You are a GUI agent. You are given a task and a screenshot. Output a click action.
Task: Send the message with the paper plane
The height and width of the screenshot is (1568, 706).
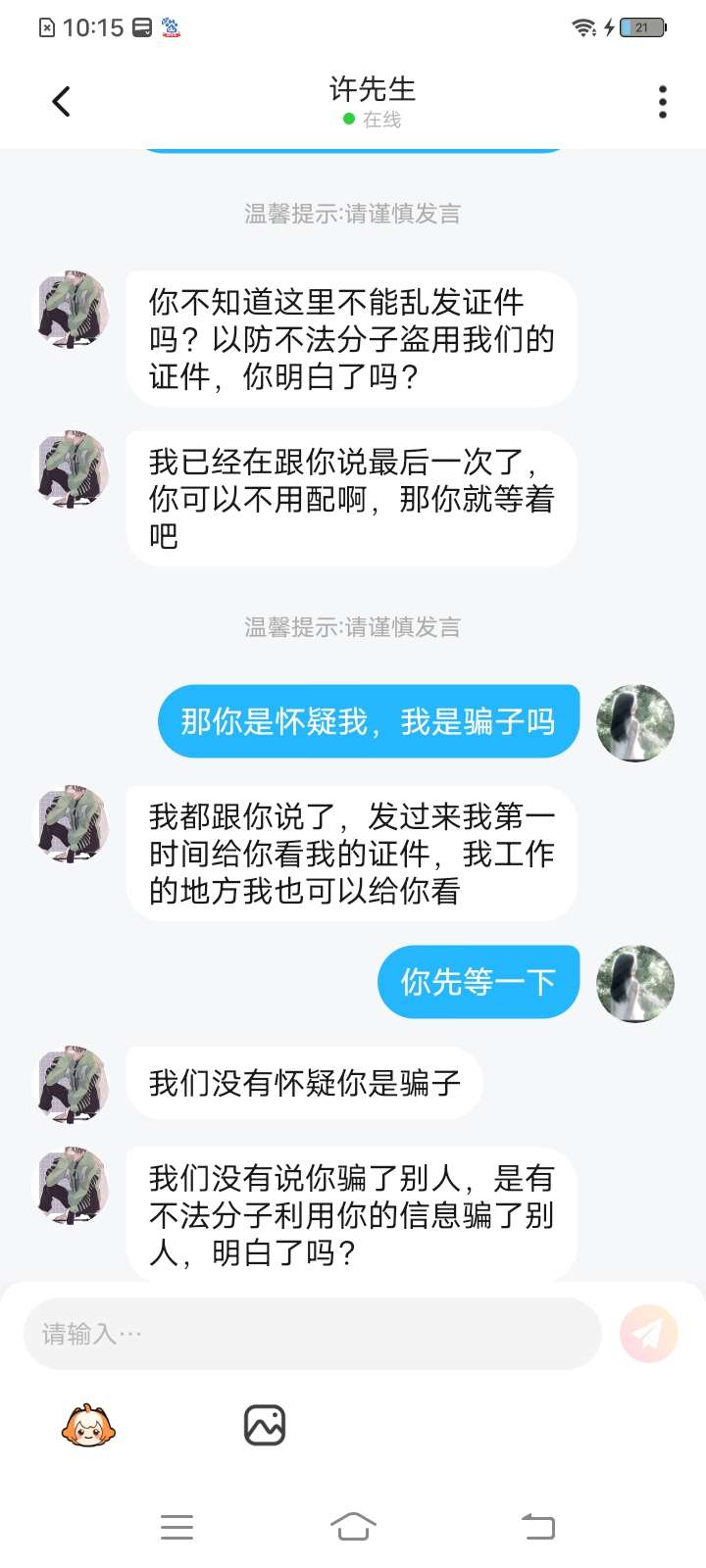click(648, 1334)
